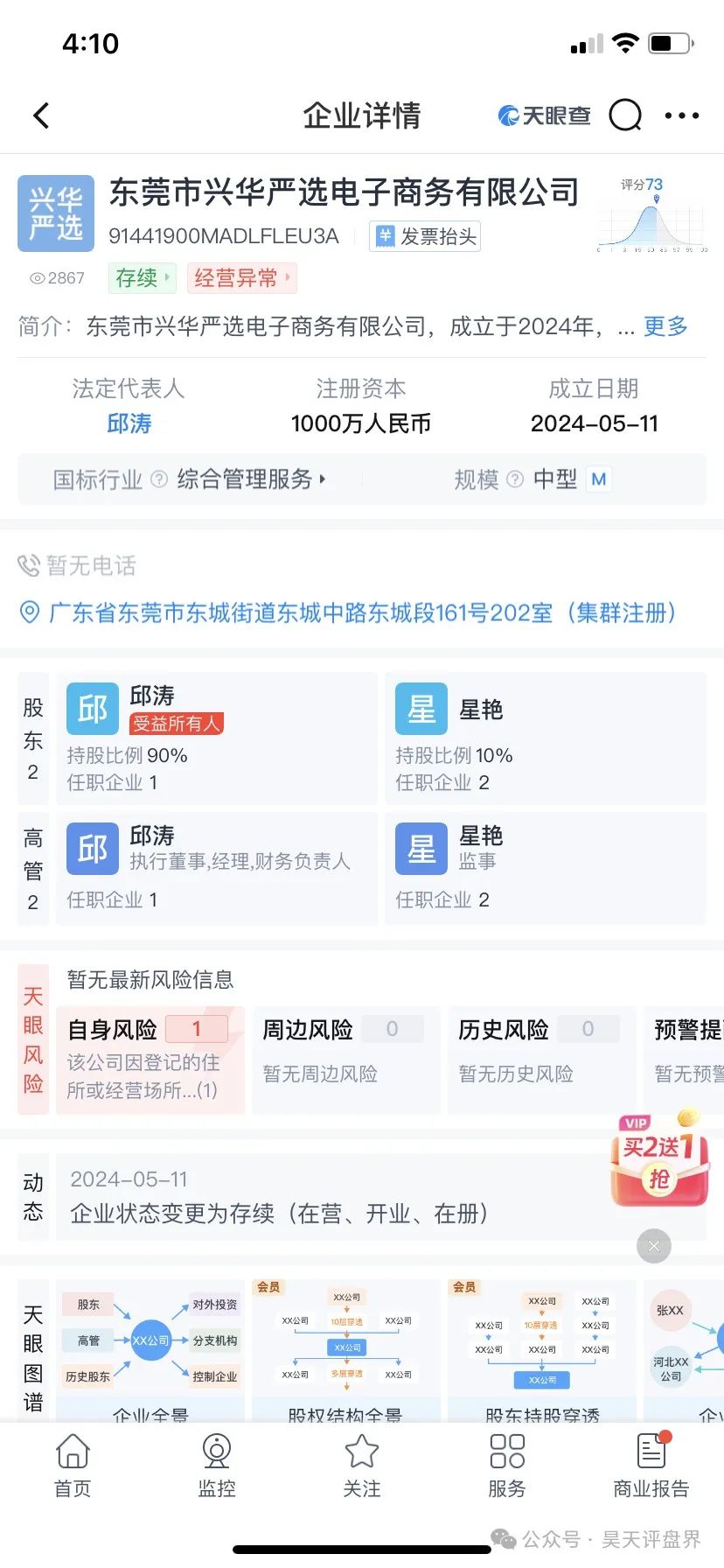Go to the 首页 home tab
Screen dimensions: 724x1568
click(73, 1466)
